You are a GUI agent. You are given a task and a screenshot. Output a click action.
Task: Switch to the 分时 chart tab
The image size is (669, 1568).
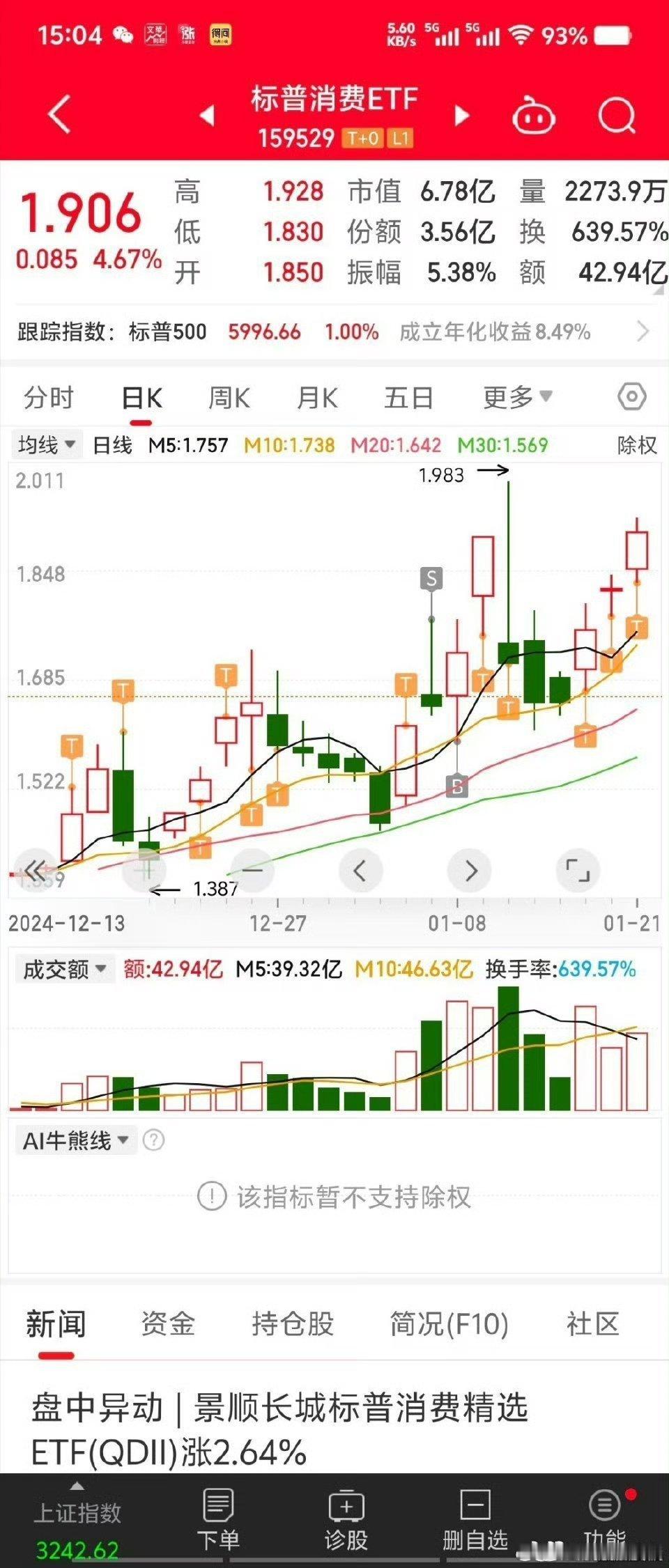point(49,398)
